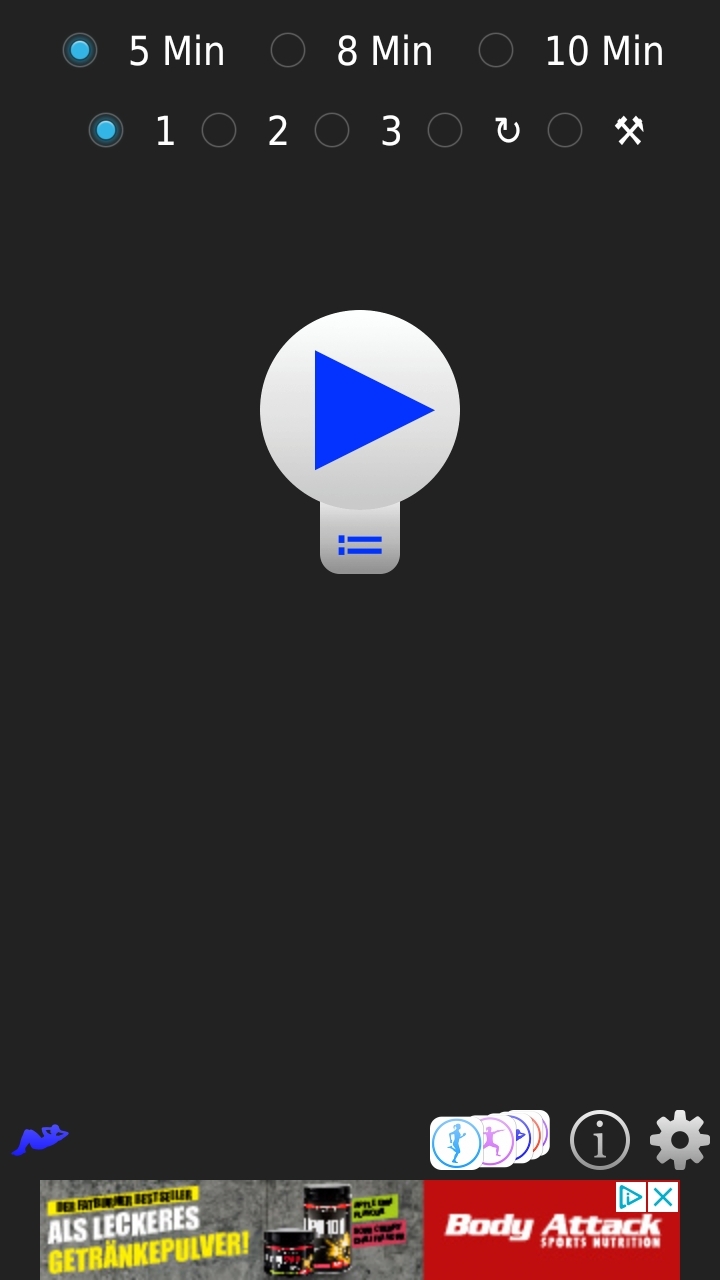Viewport: 720px width, 1280px height.
Task: Select the 5 Min duration option
Action: click(x=80, y=50)
